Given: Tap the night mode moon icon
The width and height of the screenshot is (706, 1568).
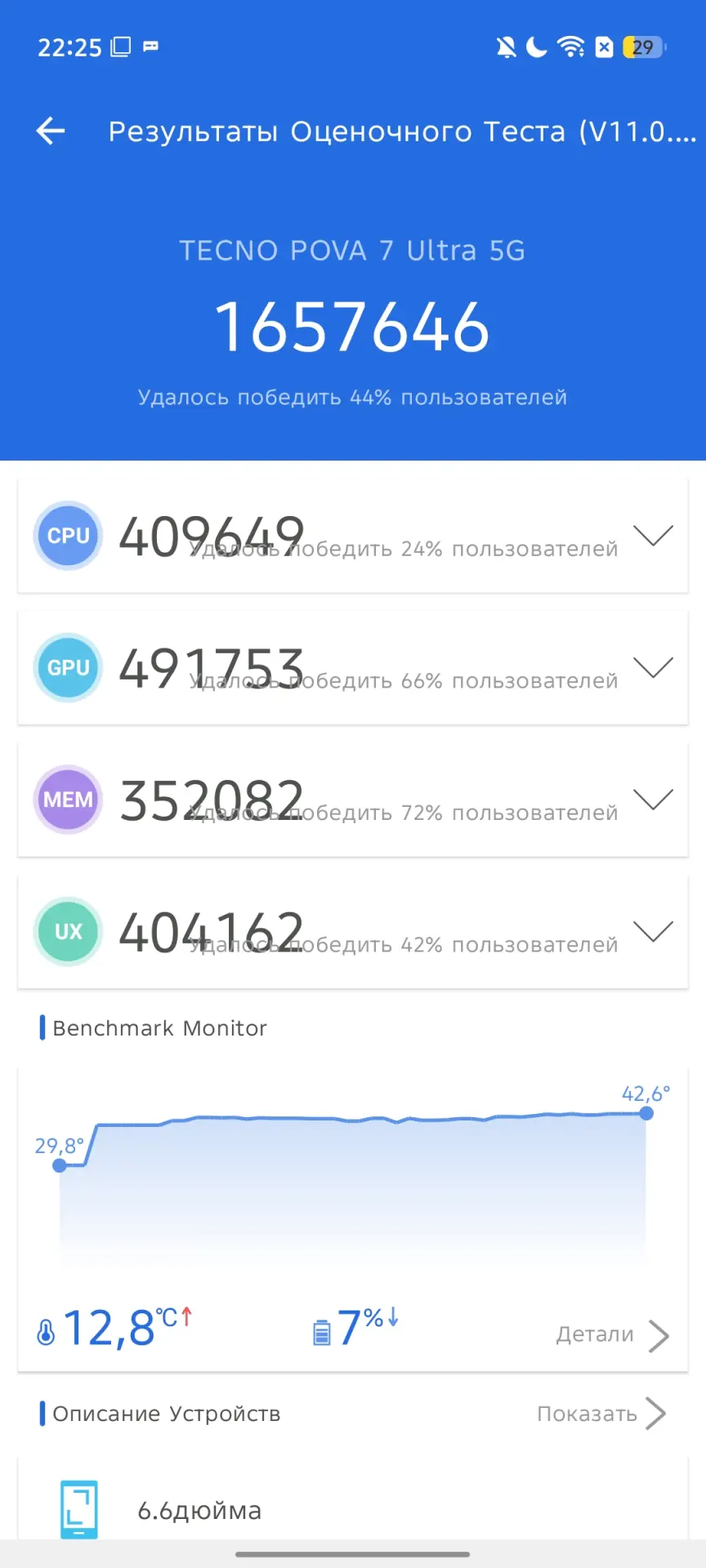Looking at the screenshot, I should click(x=537, y=47).
